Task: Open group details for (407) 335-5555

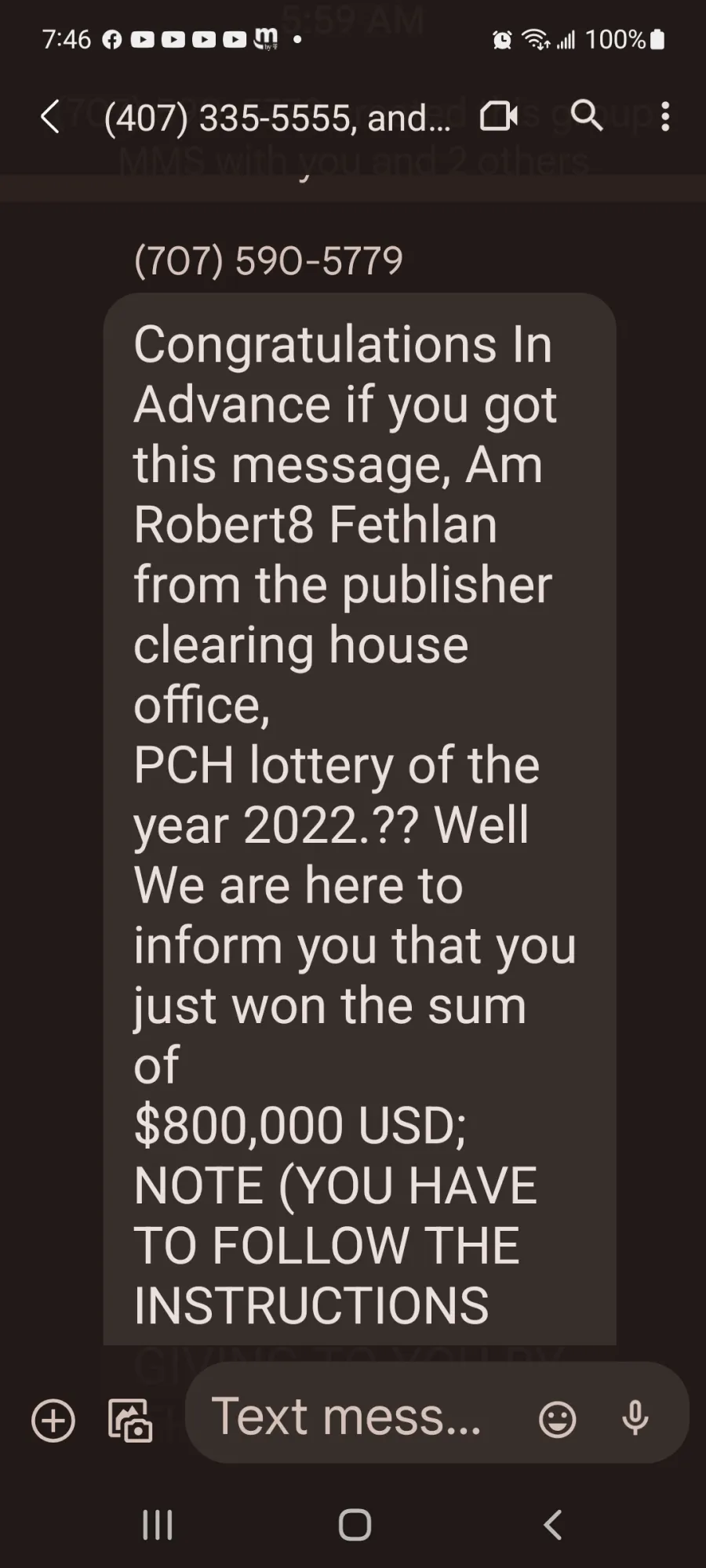Action: pyautogui.click(x=277, y=118)
